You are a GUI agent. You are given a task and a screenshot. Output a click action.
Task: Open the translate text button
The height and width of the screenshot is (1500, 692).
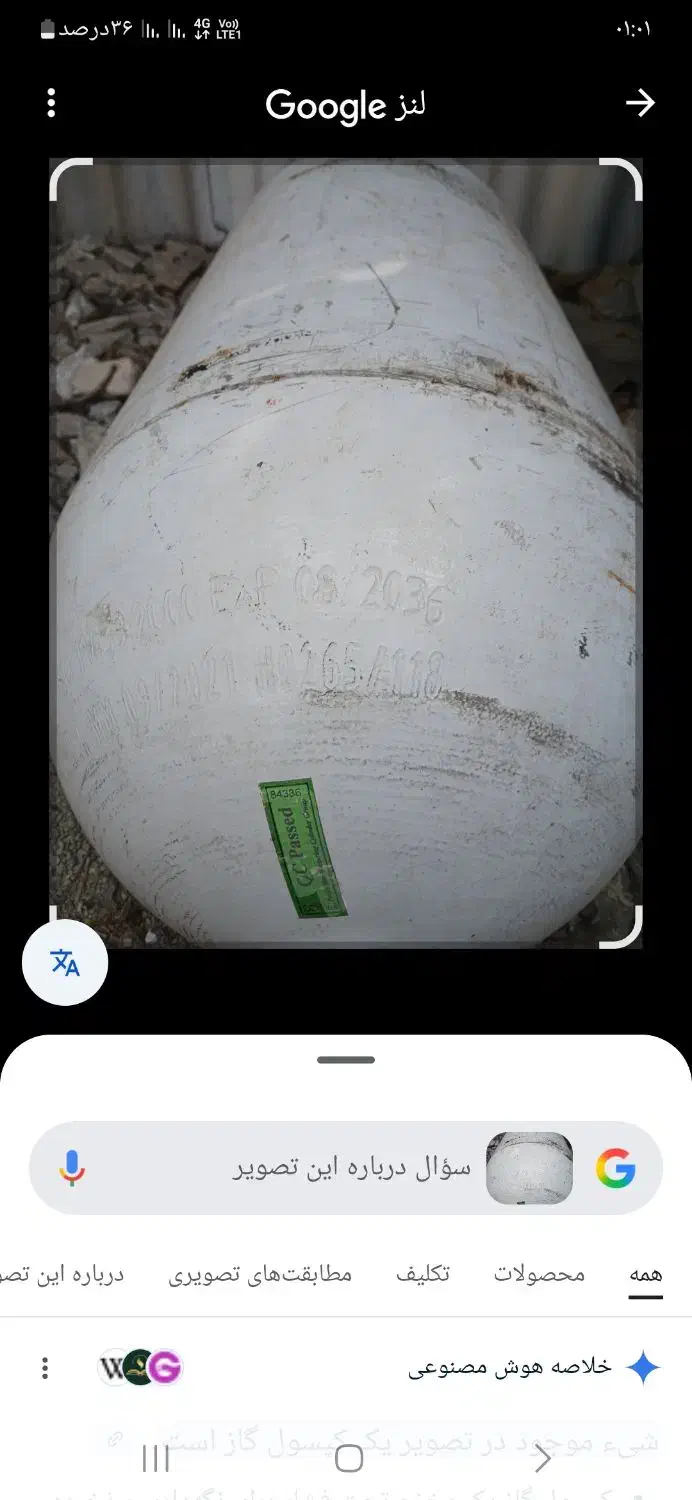click(65, 962)
